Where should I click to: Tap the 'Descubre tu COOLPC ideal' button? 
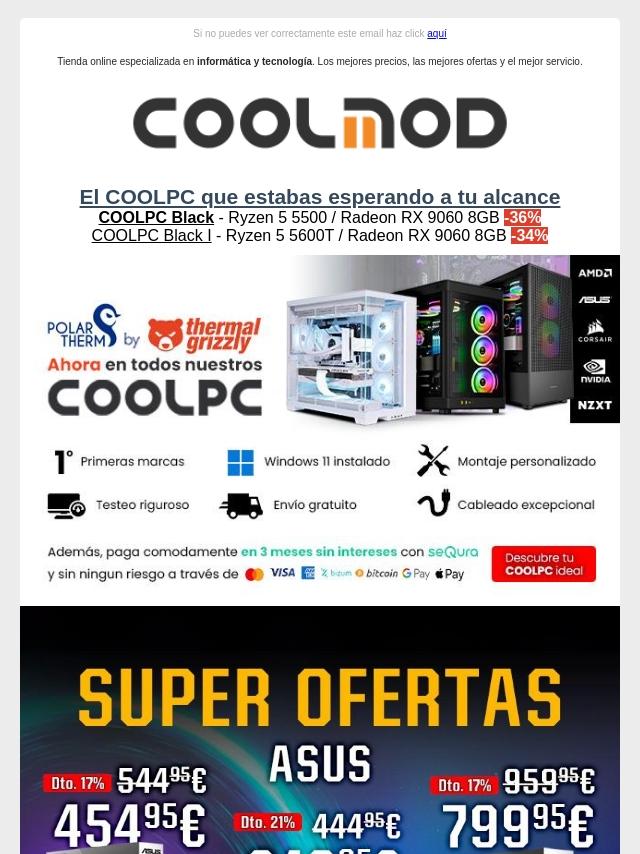click(x=543, y=564)
